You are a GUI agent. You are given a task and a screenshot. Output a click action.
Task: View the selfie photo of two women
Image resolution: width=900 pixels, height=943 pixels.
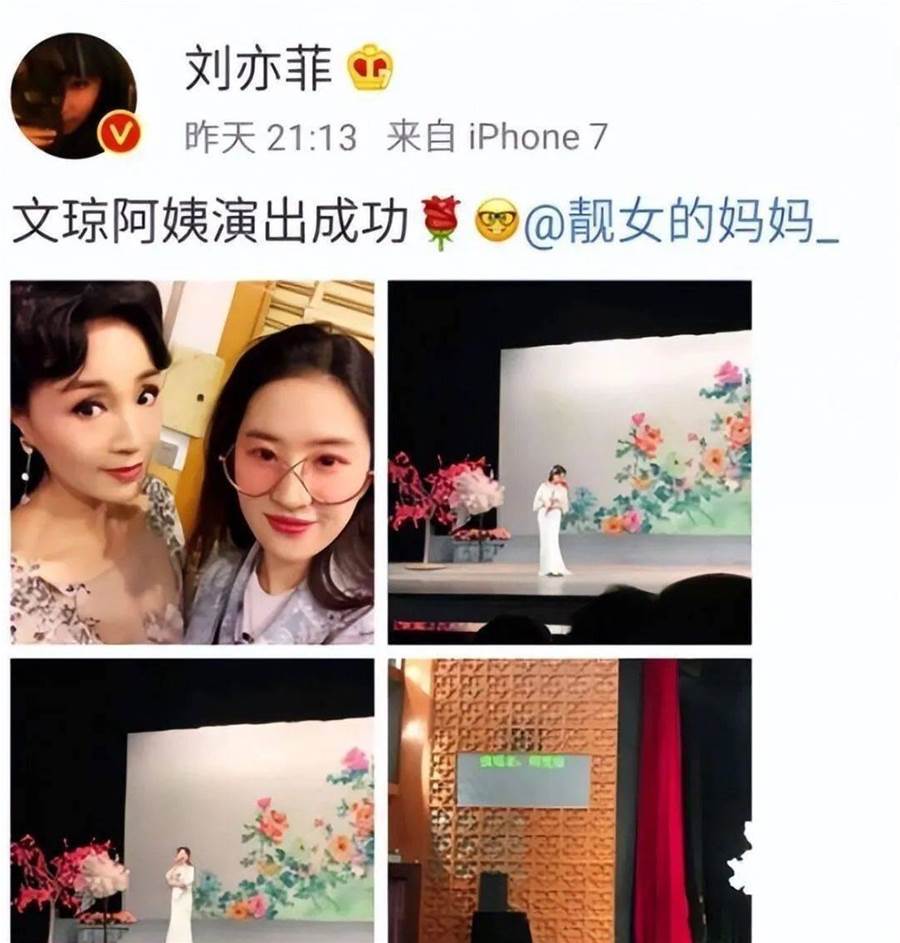click(x=192, y=462)
